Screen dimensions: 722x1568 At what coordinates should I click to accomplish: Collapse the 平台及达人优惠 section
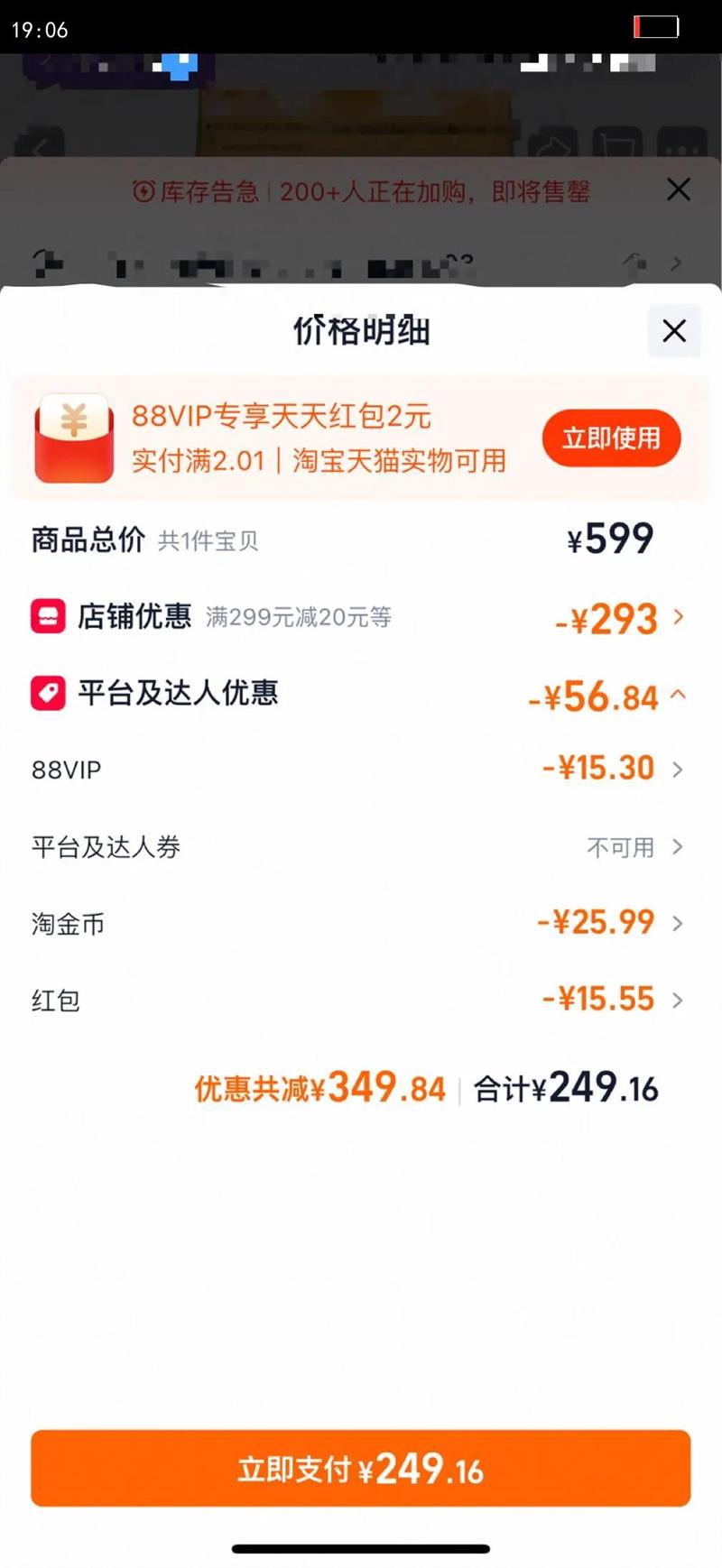pos(361,695)
